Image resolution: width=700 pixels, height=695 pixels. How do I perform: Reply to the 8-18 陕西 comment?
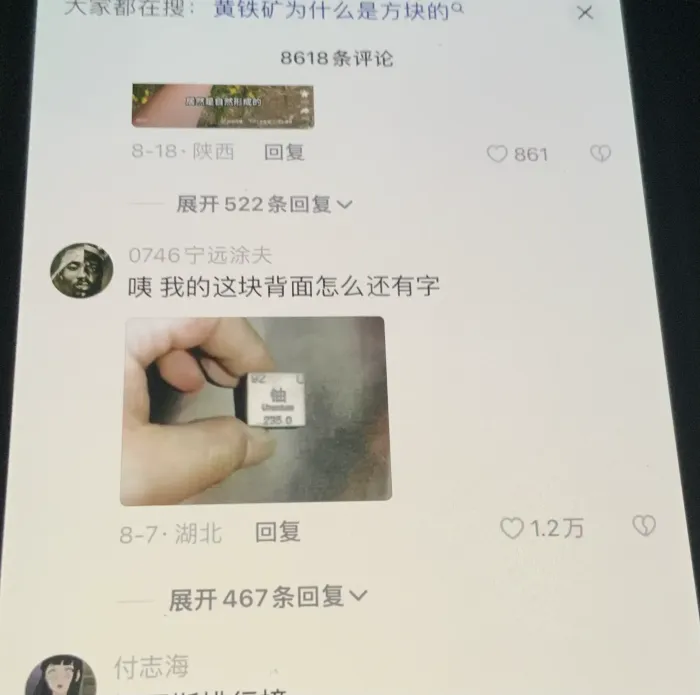point(284,152)
